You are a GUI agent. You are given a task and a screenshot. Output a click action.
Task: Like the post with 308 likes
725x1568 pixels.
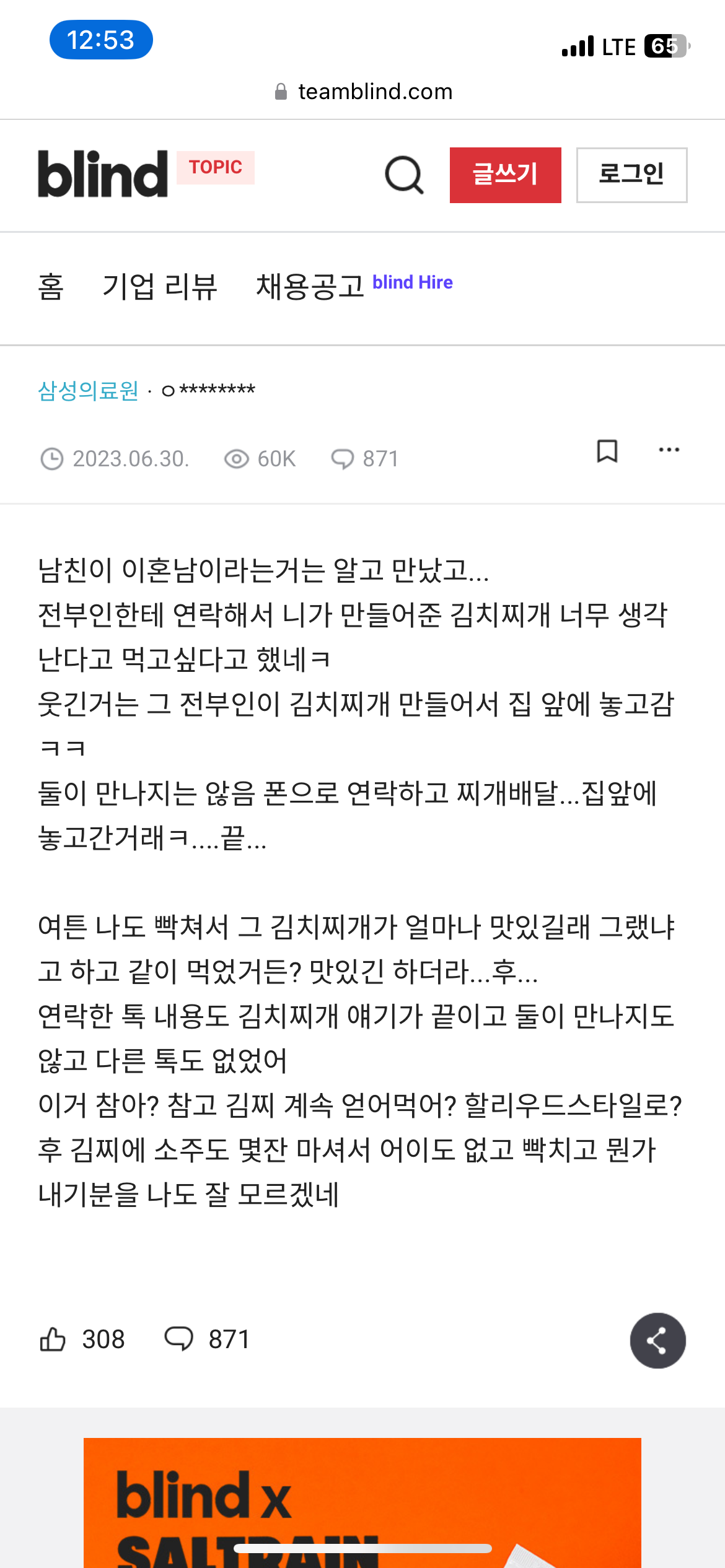(54, 1339)
